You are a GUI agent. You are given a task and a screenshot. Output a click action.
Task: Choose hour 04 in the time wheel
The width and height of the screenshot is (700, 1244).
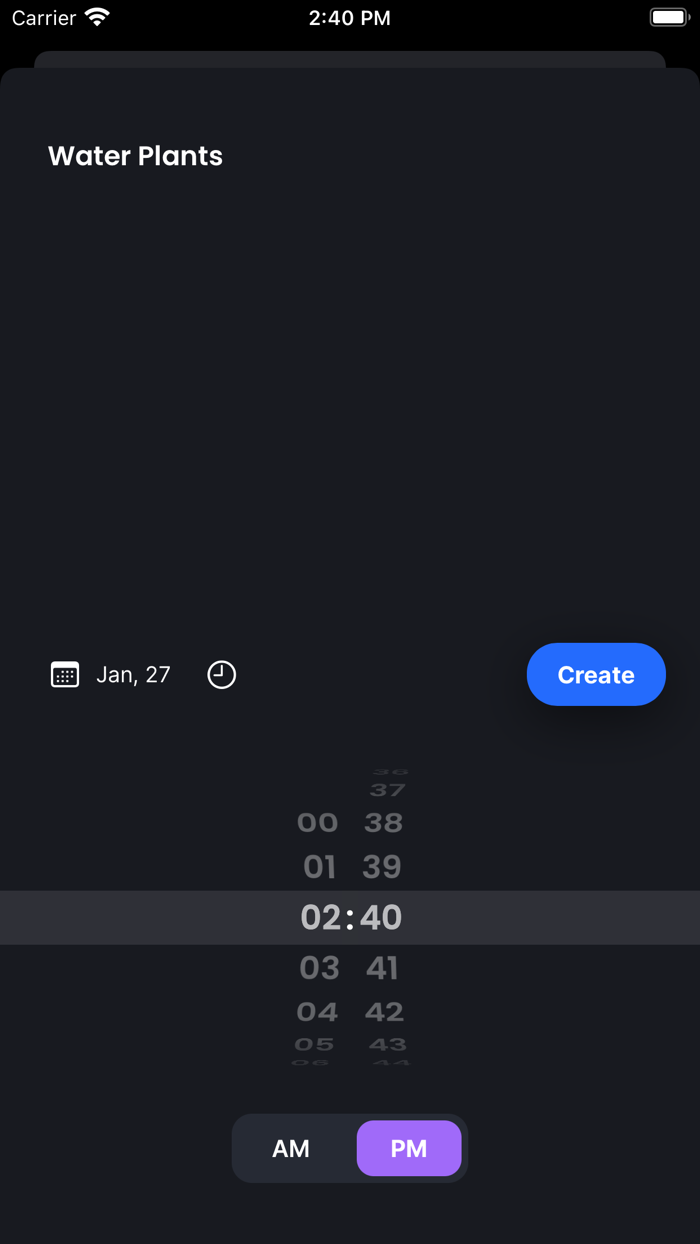pos(317,1012)
